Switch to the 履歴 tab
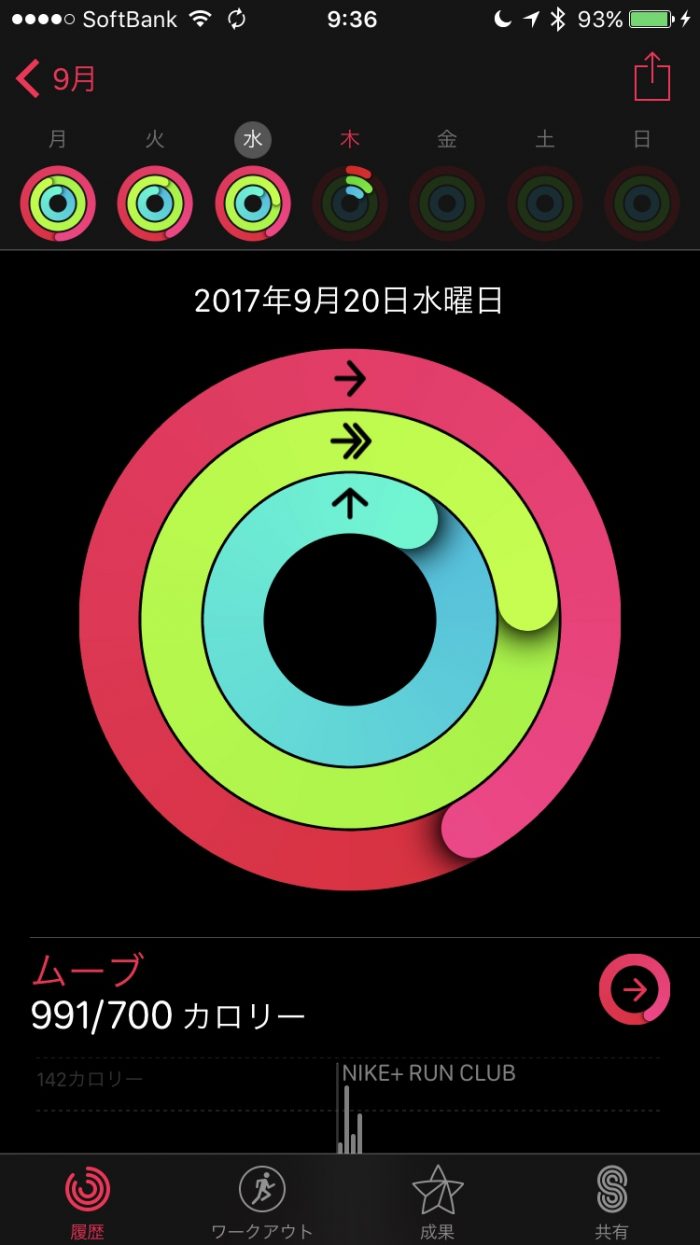Screen dimensions: 700x1245 pos(88,1200)
